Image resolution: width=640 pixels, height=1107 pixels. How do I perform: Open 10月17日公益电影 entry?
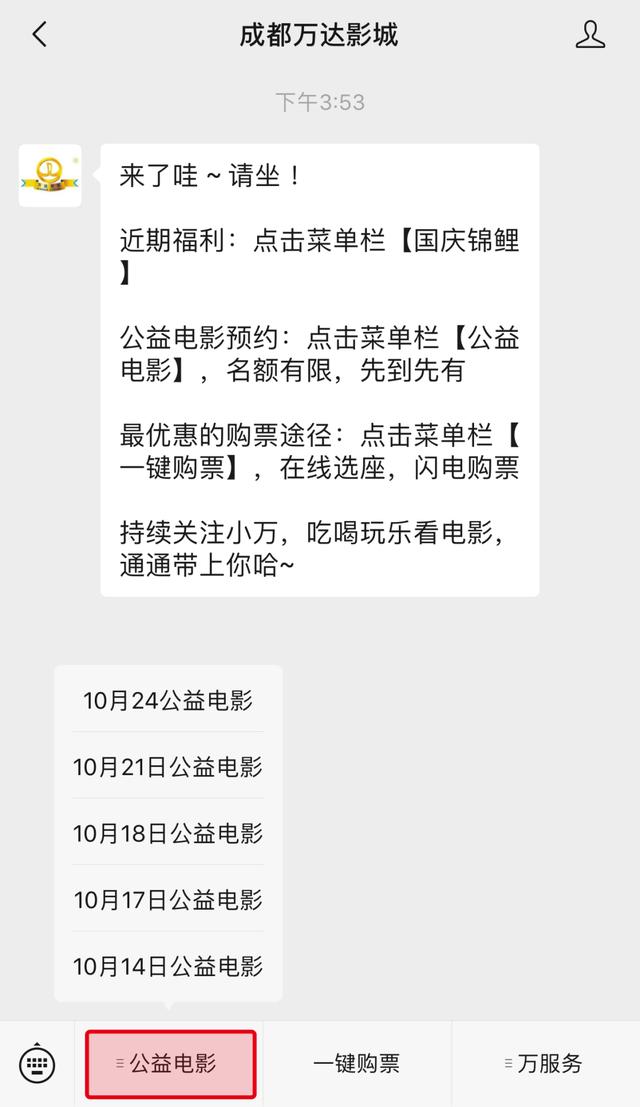click(x=168, y=899)
